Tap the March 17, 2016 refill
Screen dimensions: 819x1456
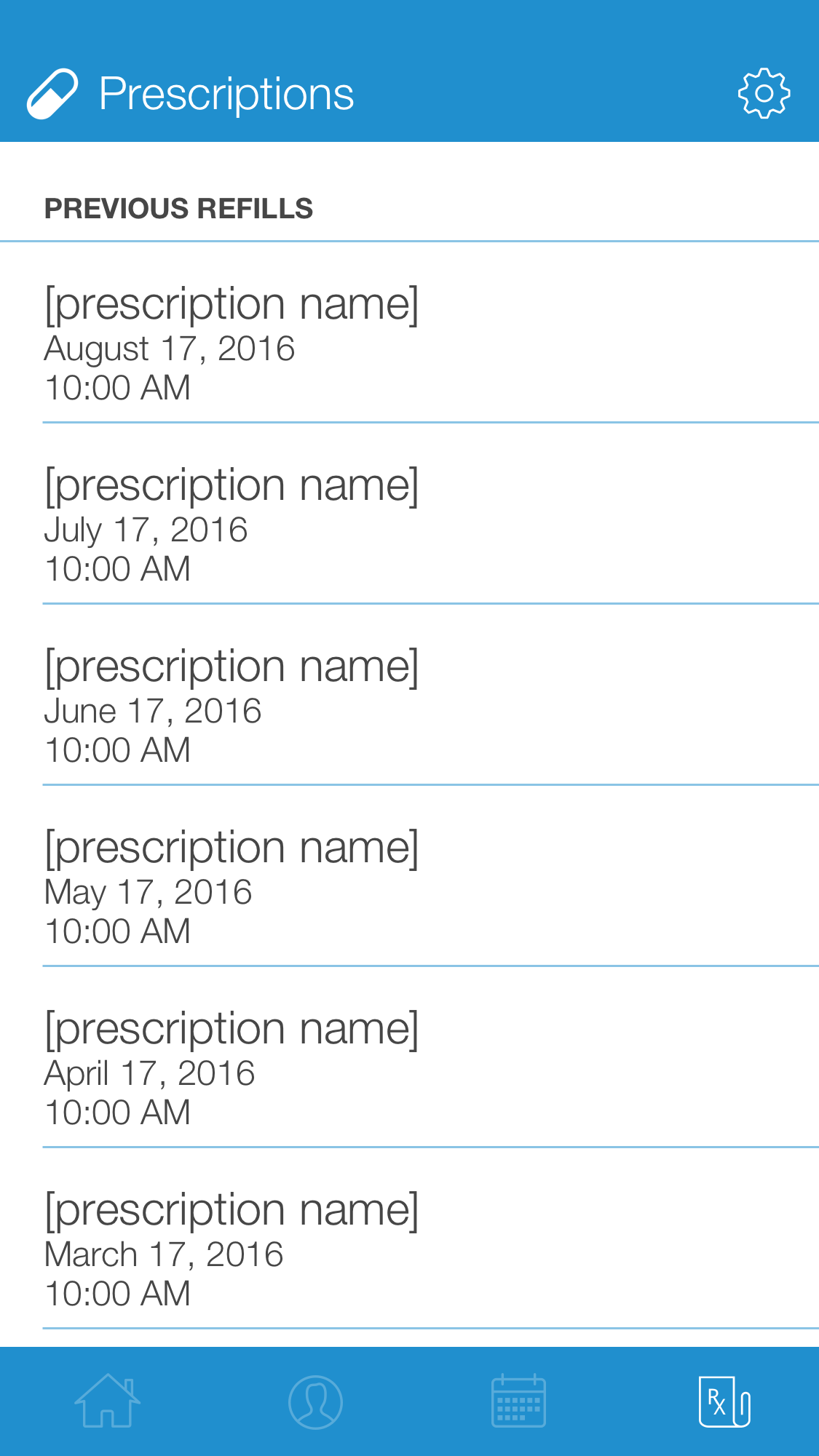click(408, 1249)
